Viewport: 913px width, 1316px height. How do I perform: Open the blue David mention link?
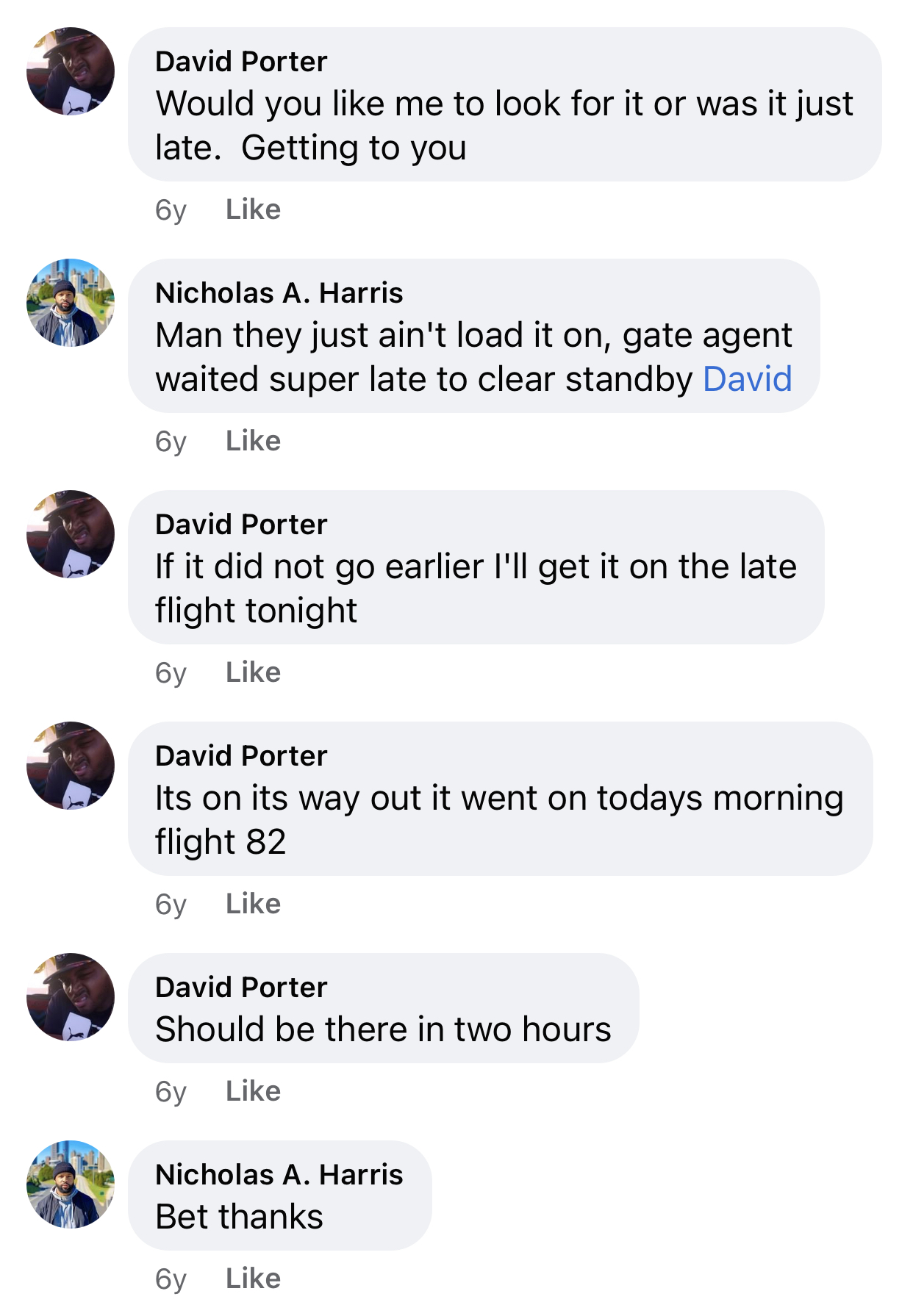(x=747, y=380)
